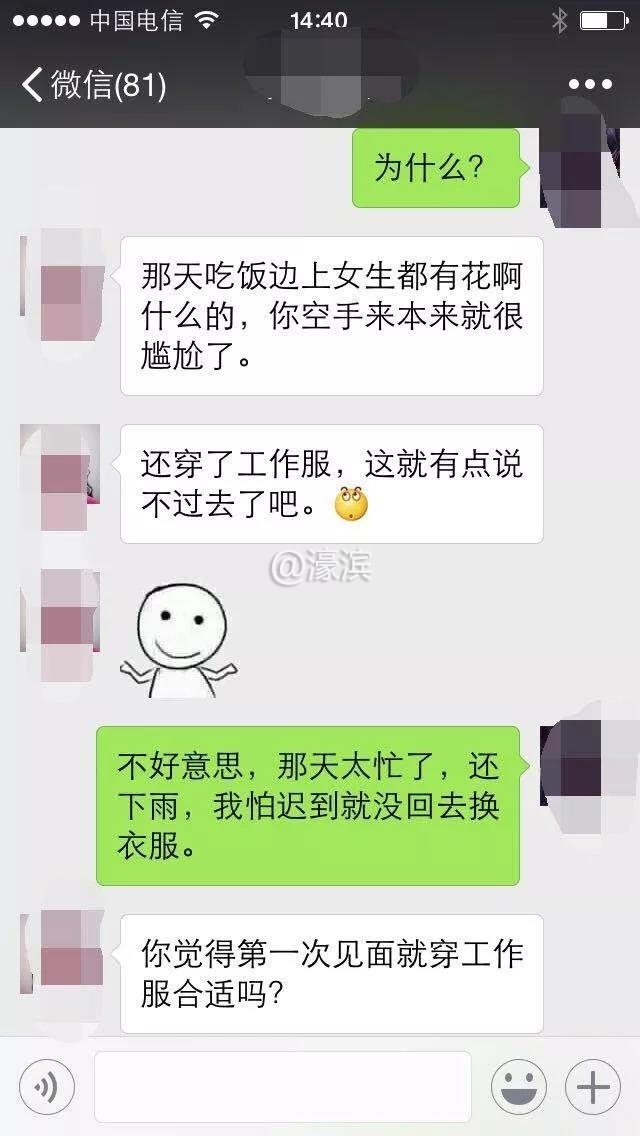Image resolution: width=640 pixels, height=1136 pixels.
Task: Switch to voice message input
Action: pyautogui.click(x=47, y=1086)
